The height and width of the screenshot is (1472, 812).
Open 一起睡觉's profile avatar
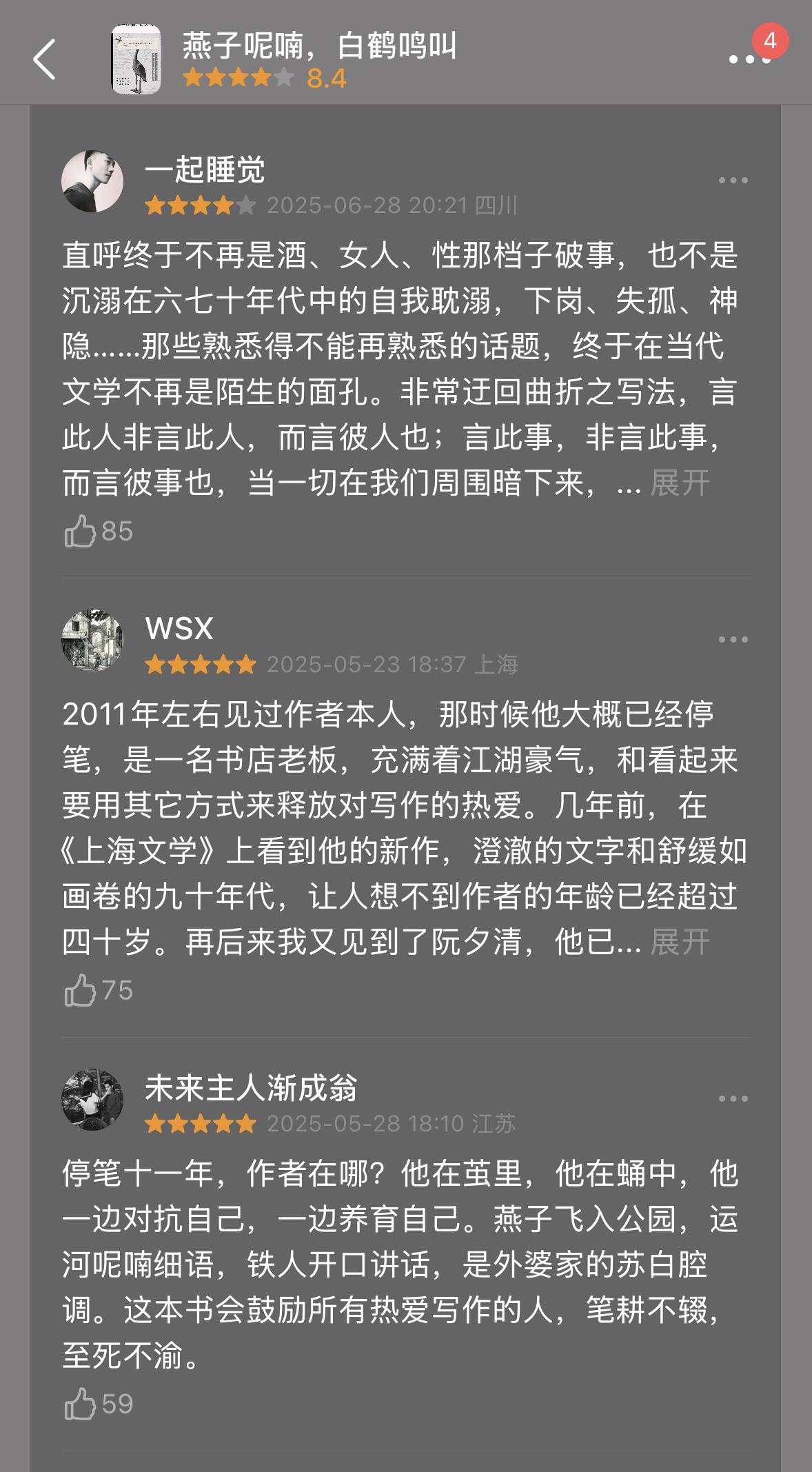(92, 181)
